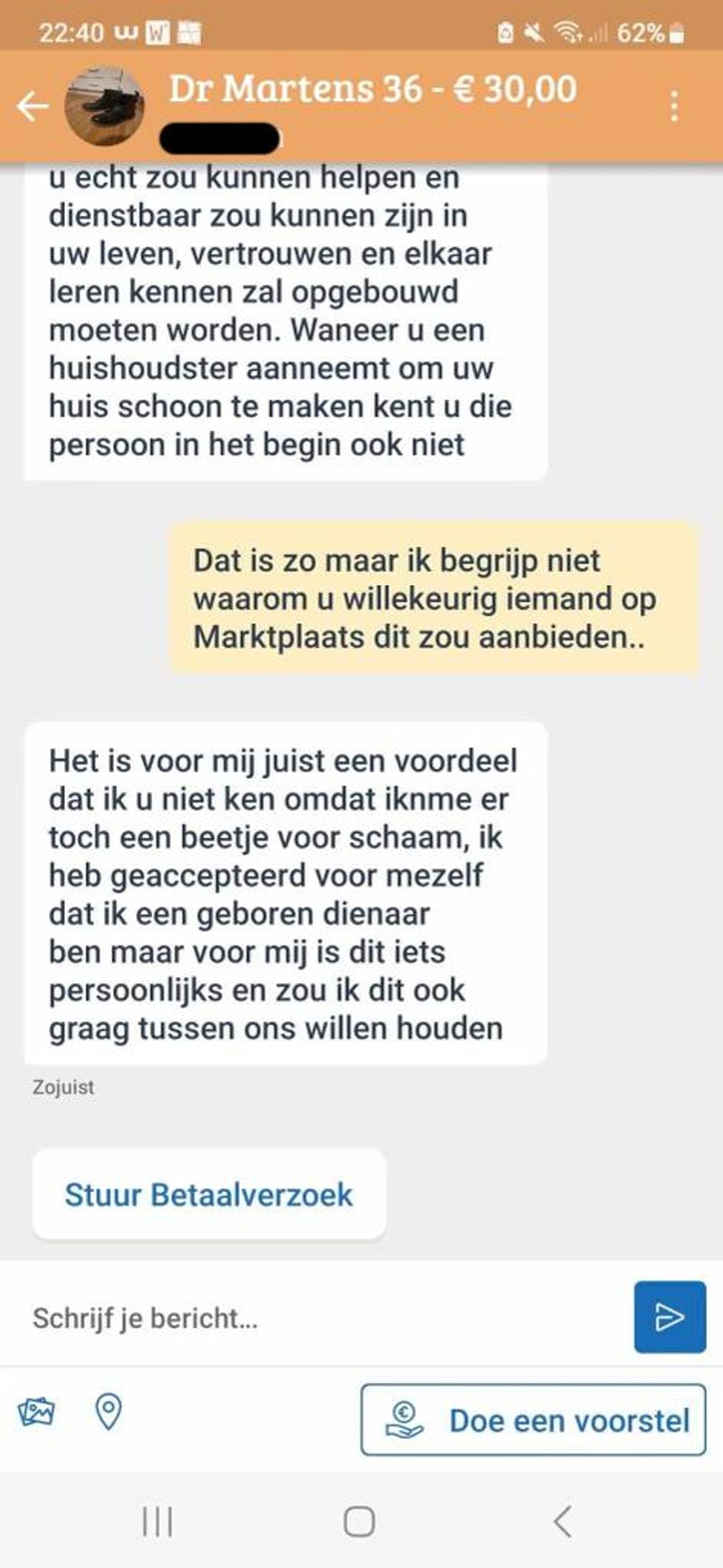Tap Doe een voorstel button
The height and width of the screenshot is (1568, 723).
[533, 1420]
